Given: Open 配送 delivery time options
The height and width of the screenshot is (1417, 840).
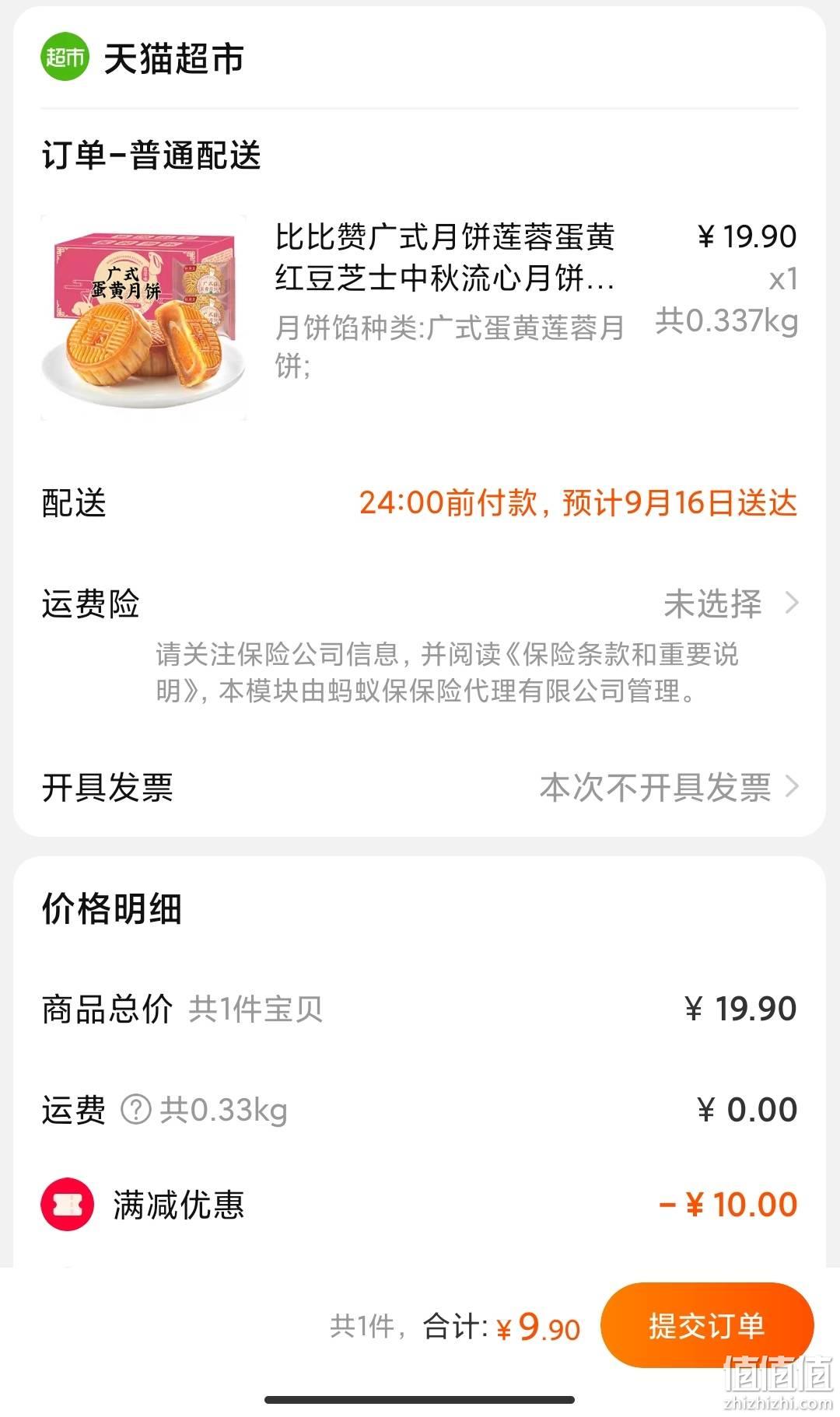Looking at the screenshot, I should (x=420, y=503).
